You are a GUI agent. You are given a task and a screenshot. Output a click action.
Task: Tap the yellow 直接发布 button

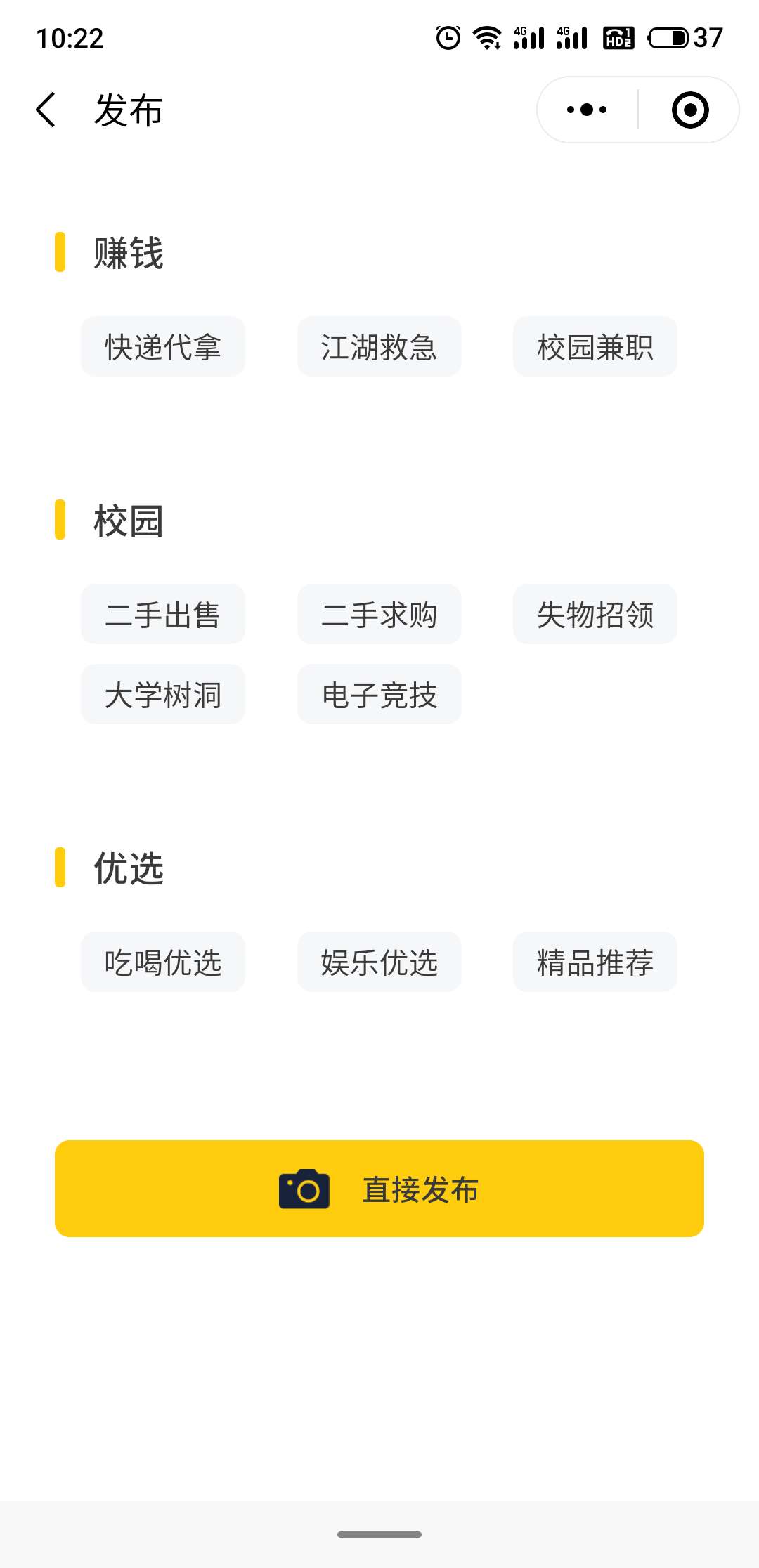coord(379,1189)
